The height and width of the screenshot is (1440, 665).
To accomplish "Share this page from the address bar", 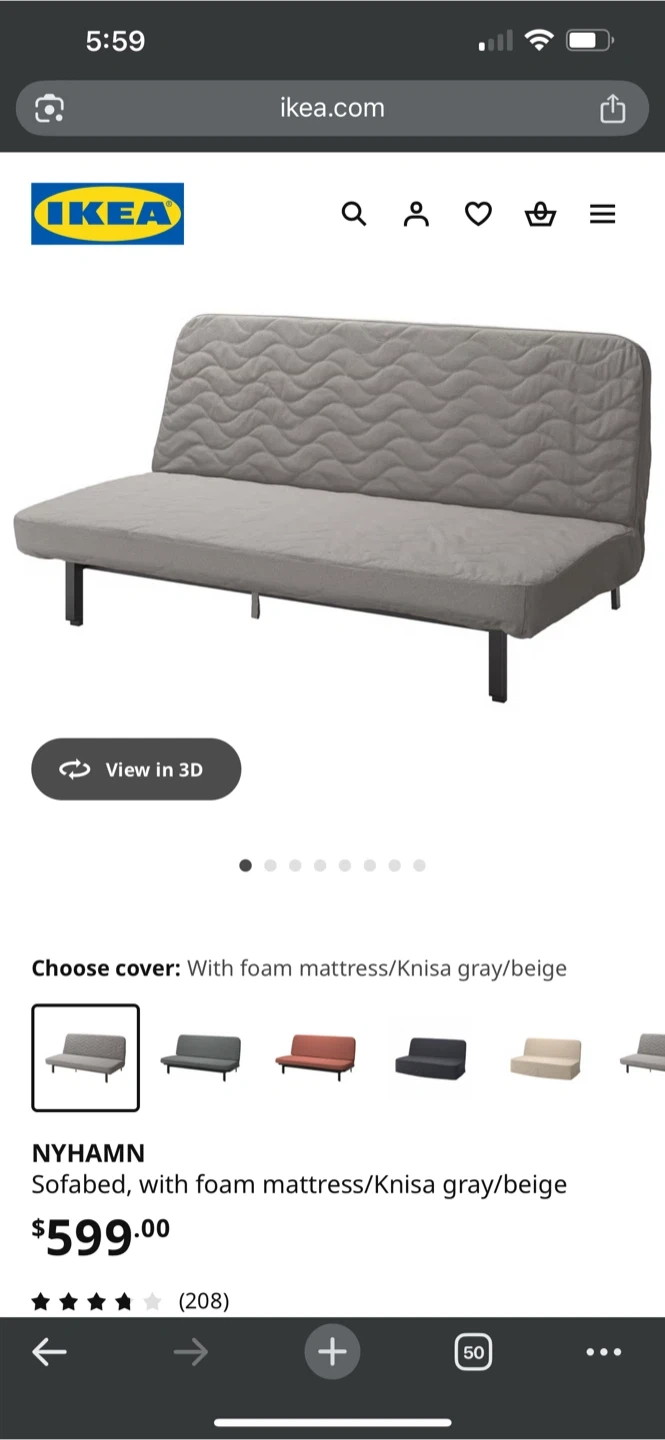I will [612, 108].
